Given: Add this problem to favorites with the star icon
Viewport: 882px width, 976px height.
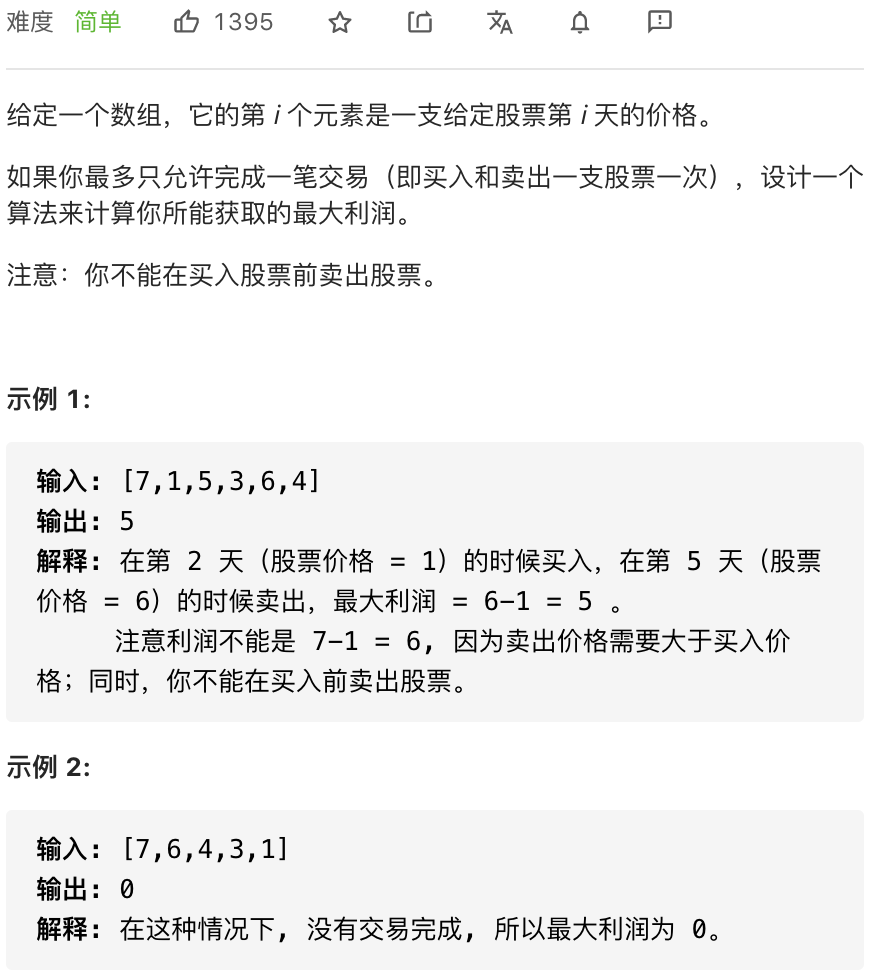Looking at the screenshot, I should (x=340, y=22).
